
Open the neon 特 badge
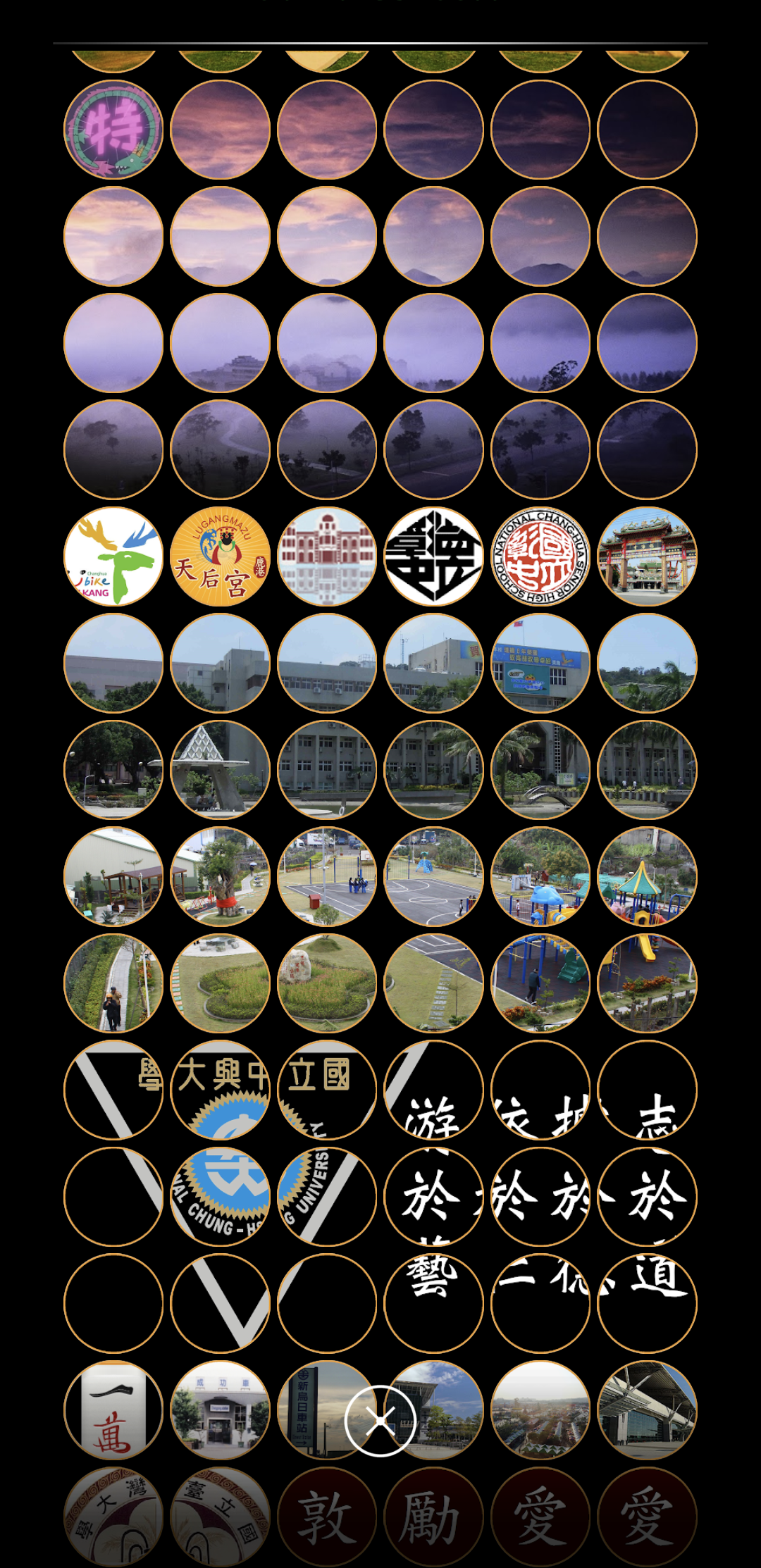click(x=113, y=130)
